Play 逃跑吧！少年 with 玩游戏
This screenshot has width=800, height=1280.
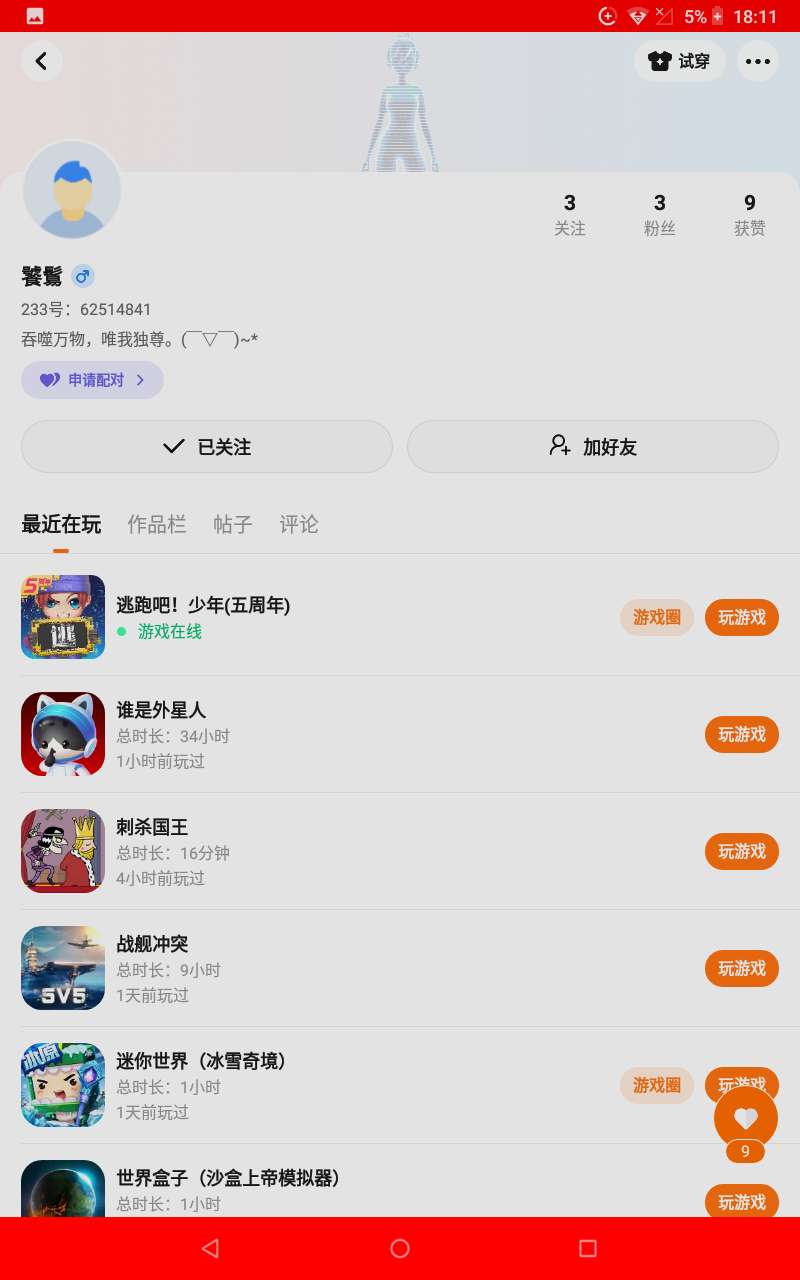click(x=742, y=617)
